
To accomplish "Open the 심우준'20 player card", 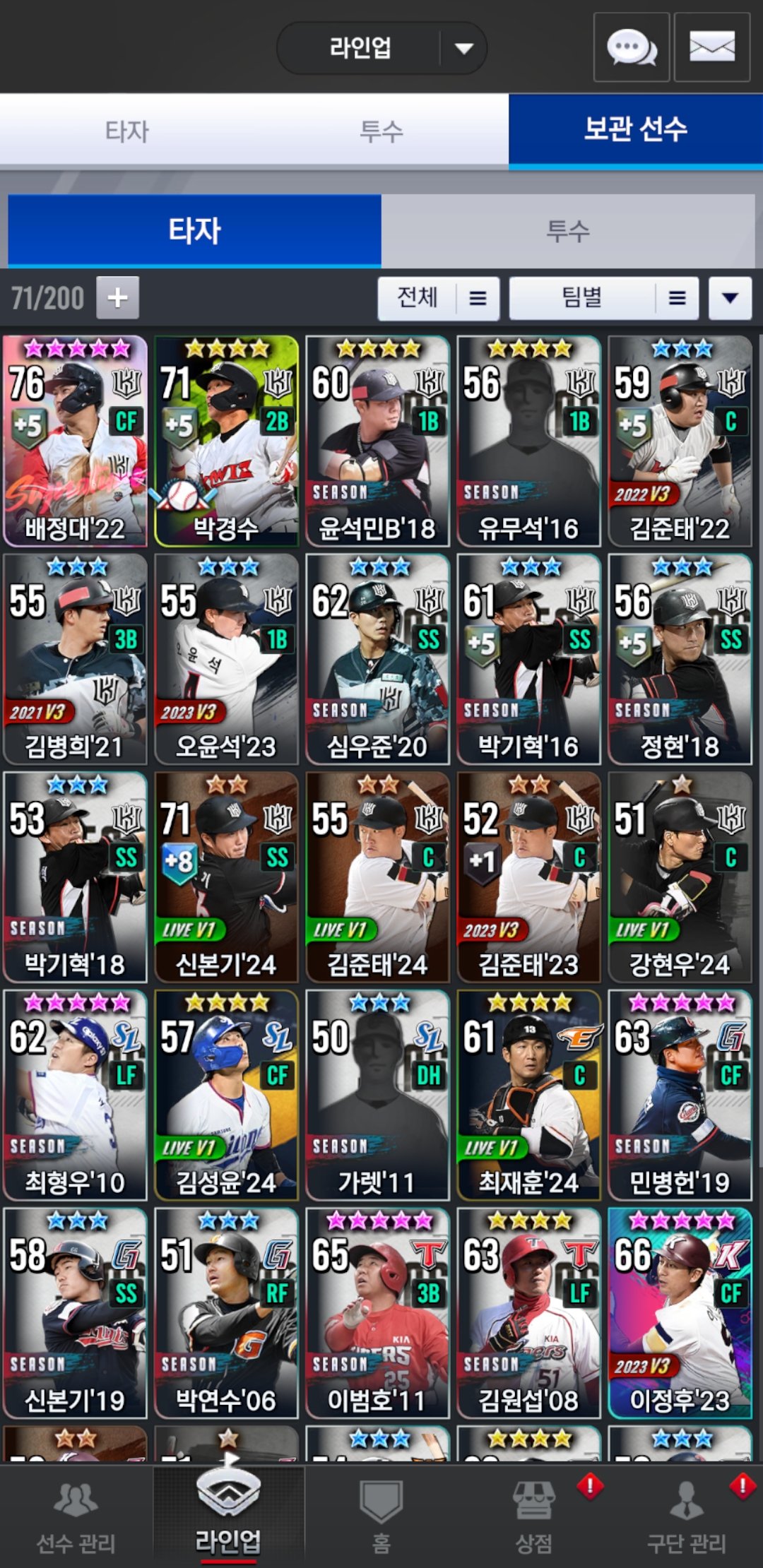I will pos(377,659).
